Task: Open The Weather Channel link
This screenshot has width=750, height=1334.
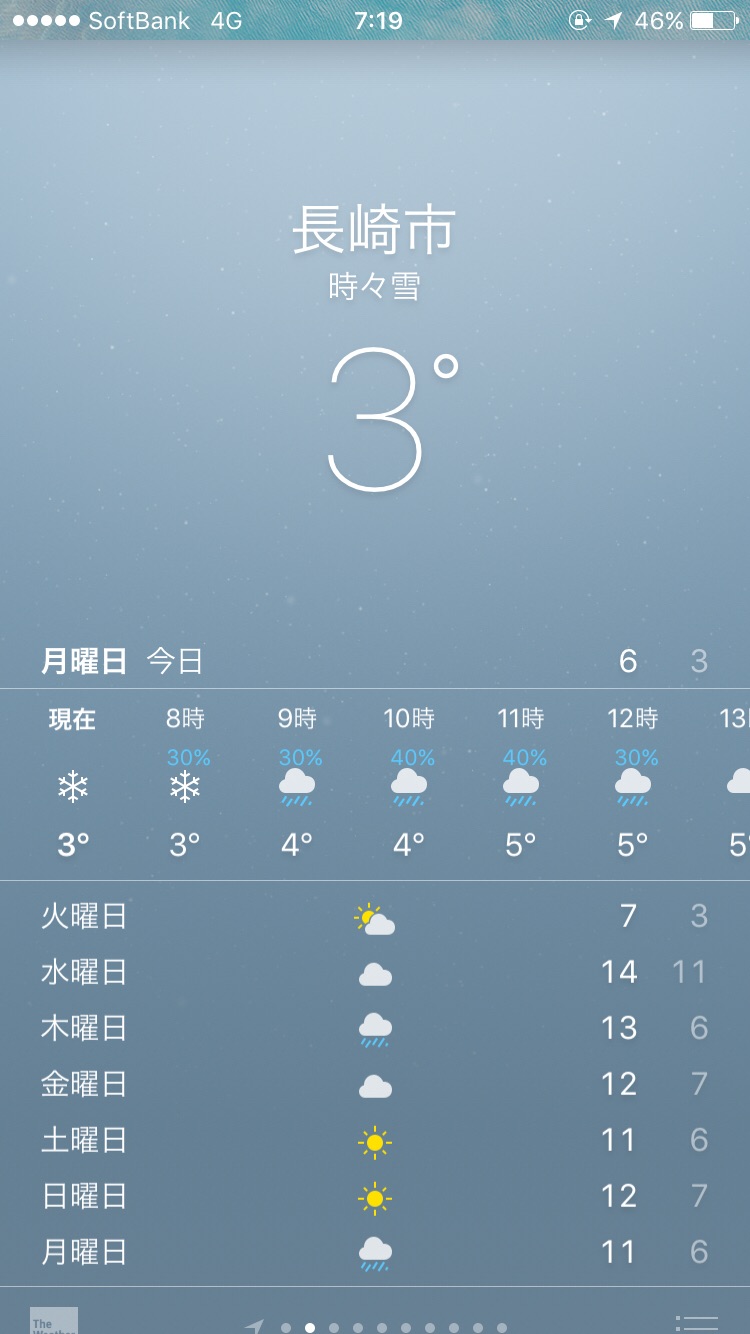Action: tap(53, 1321)
